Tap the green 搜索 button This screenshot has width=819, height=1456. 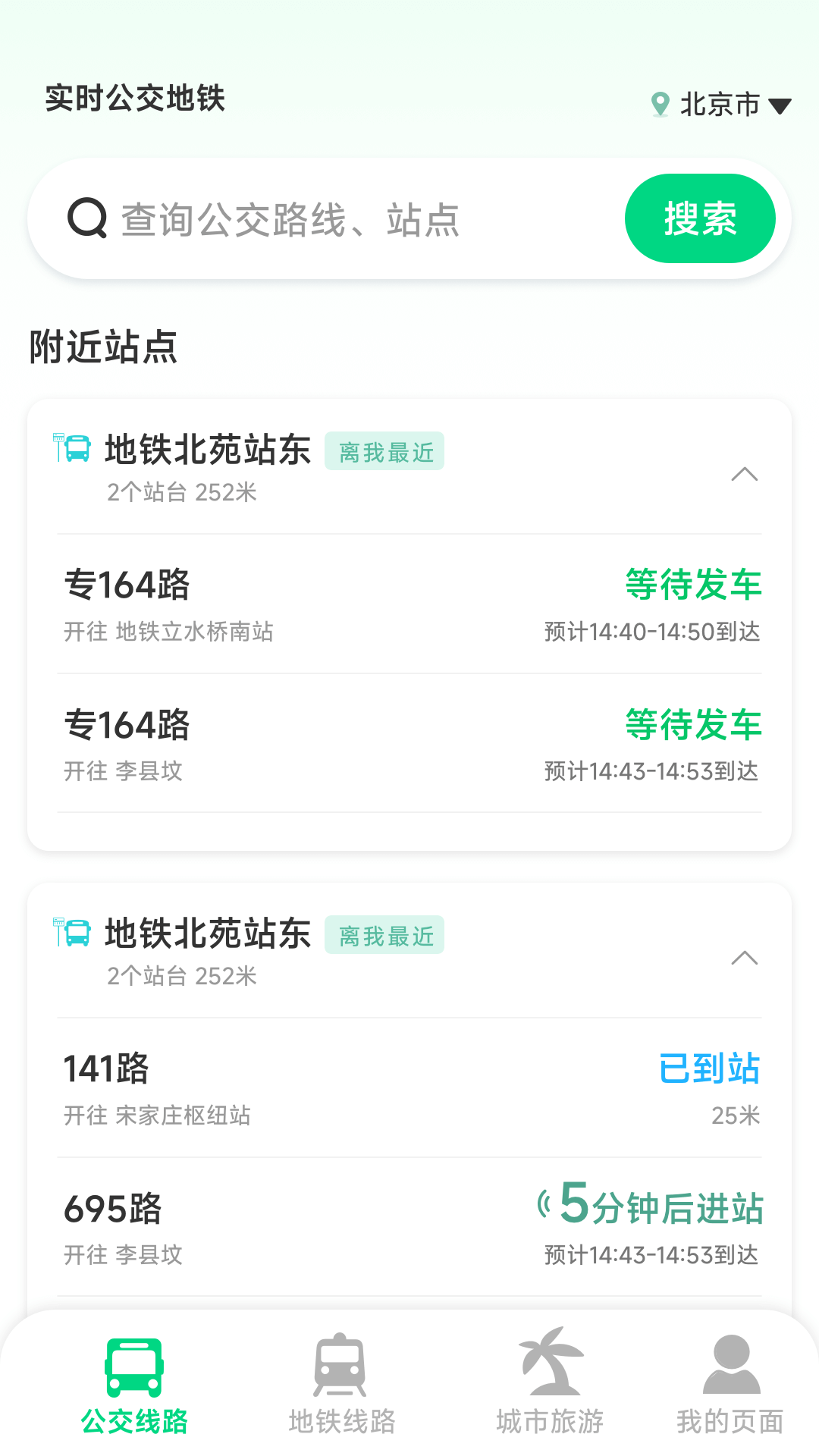click(699, 219)
